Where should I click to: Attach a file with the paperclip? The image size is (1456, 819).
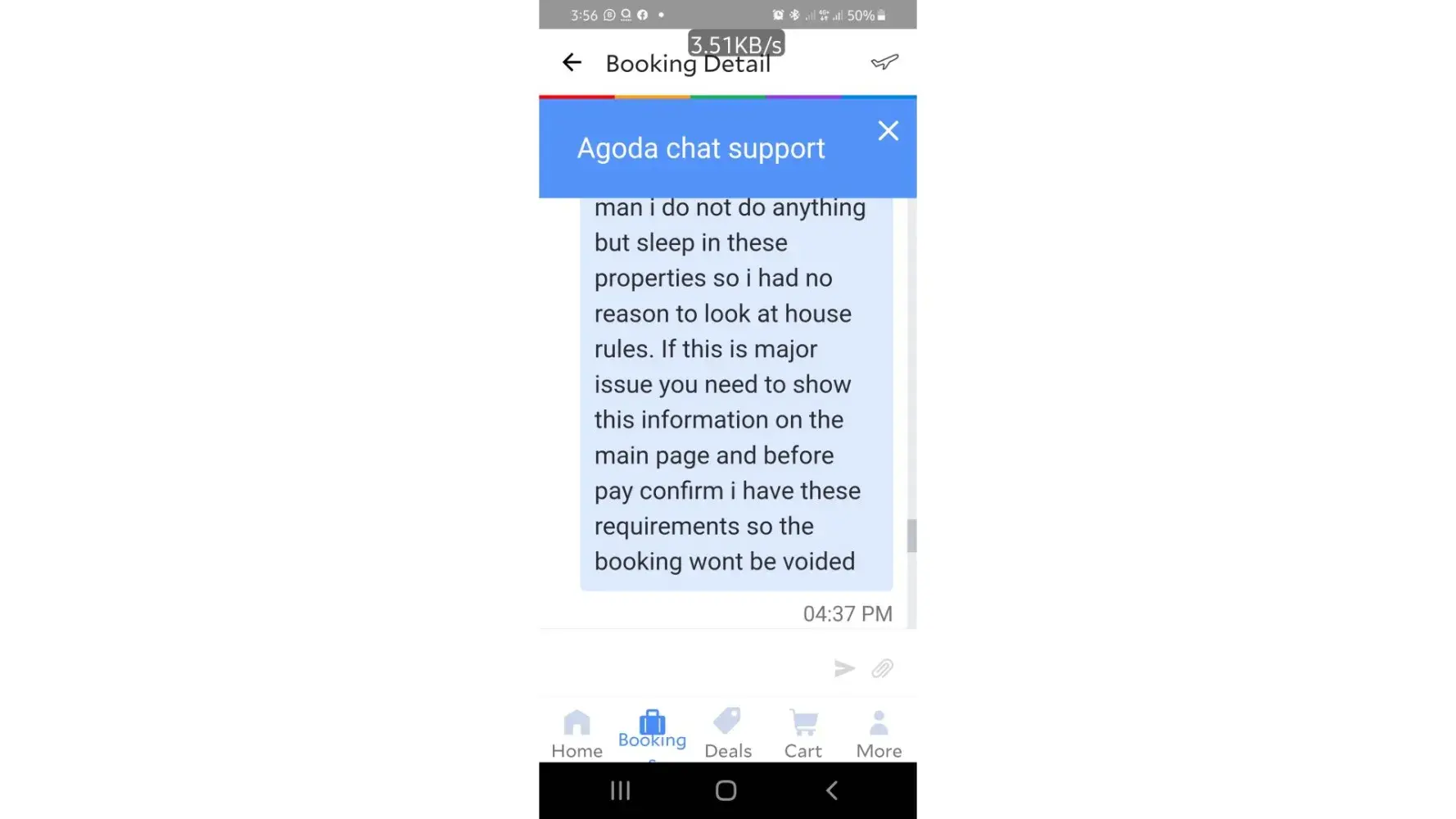coord(882,668)
